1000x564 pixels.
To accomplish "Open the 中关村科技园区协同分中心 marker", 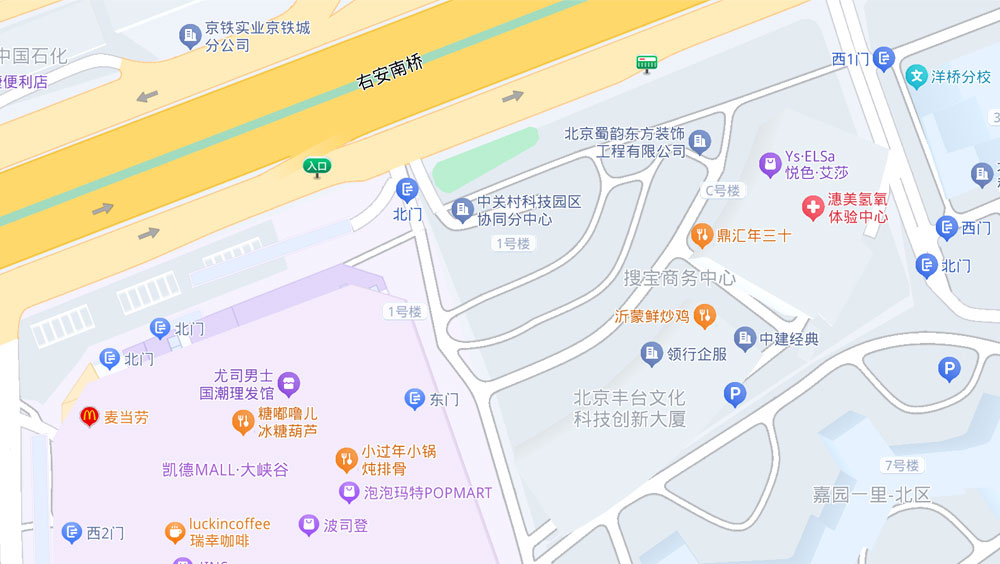I will pyautogui.click(x=462, y=209).
